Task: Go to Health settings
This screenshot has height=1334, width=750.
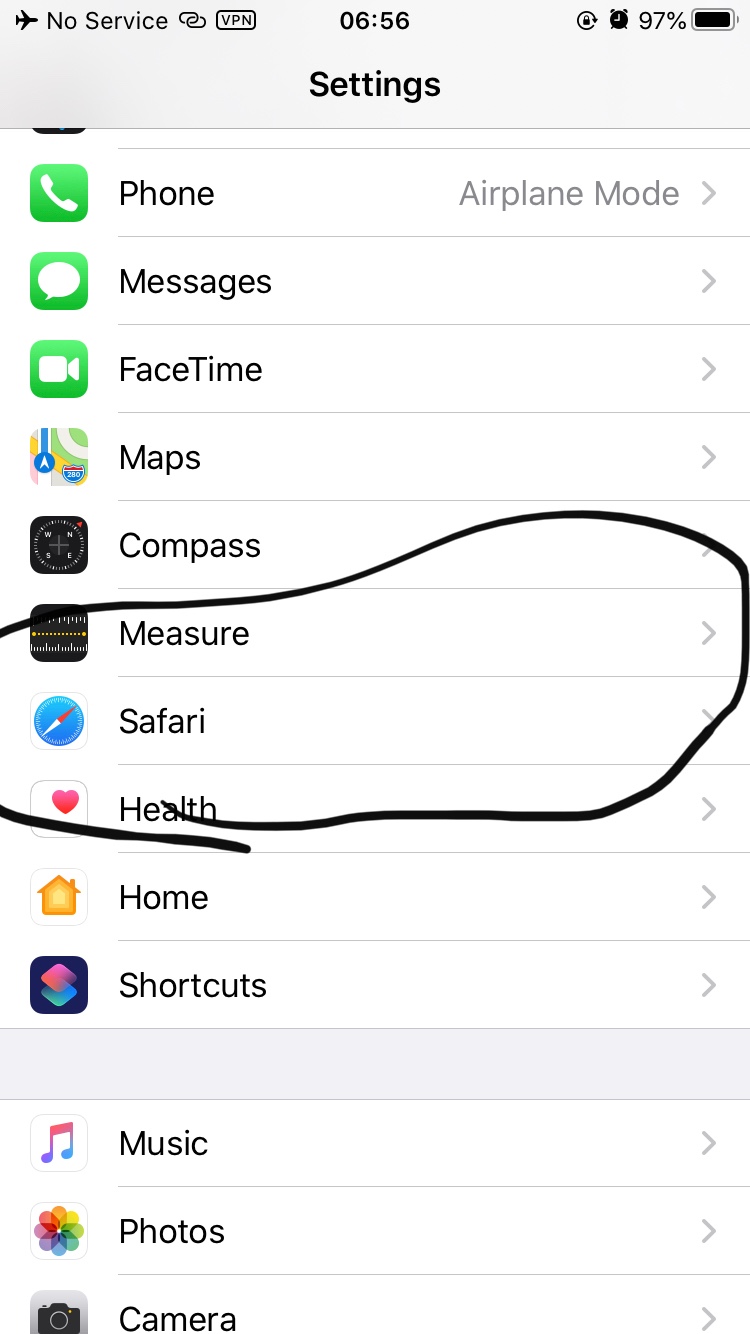Action: [375, 809]
